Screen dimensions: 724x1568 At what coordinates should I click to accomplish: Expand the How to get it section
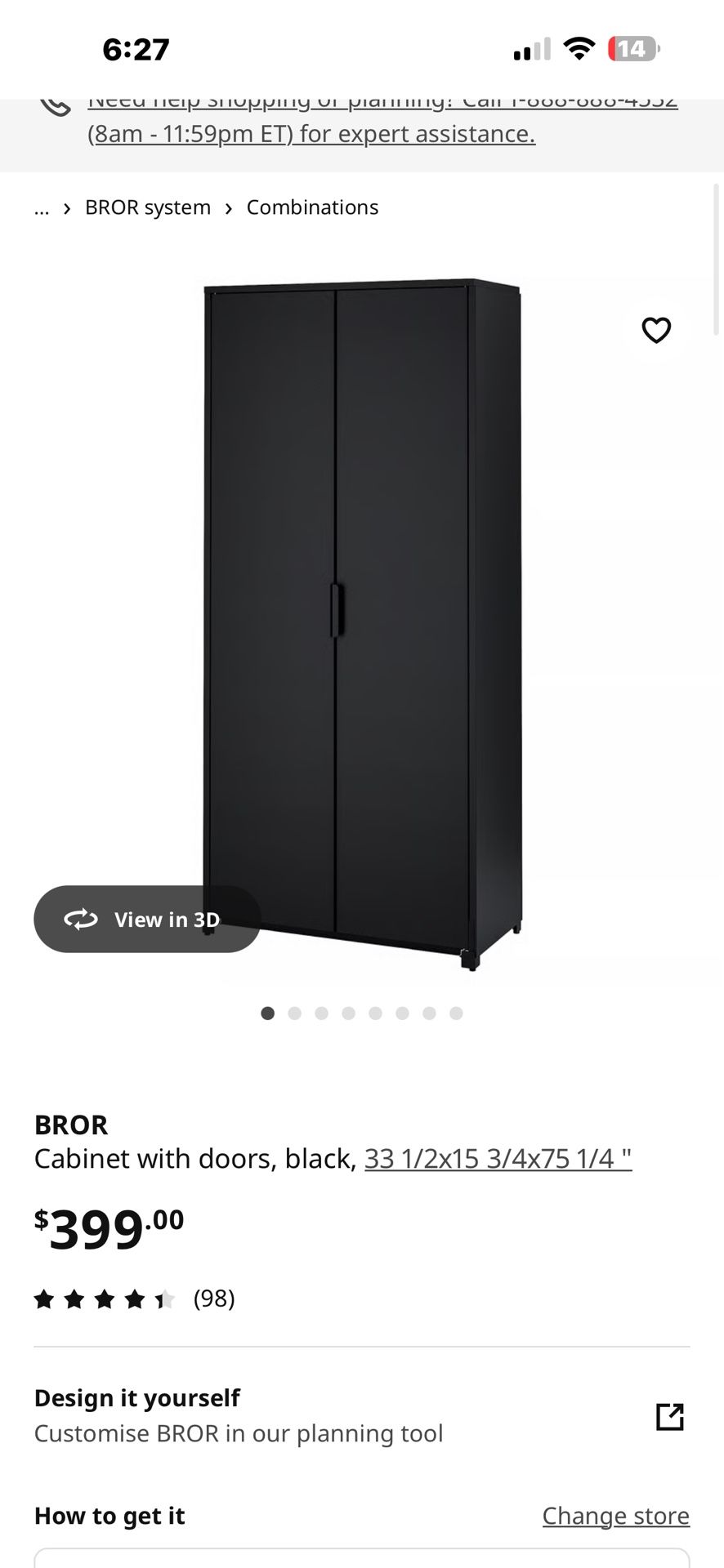tap(109, 1515)
